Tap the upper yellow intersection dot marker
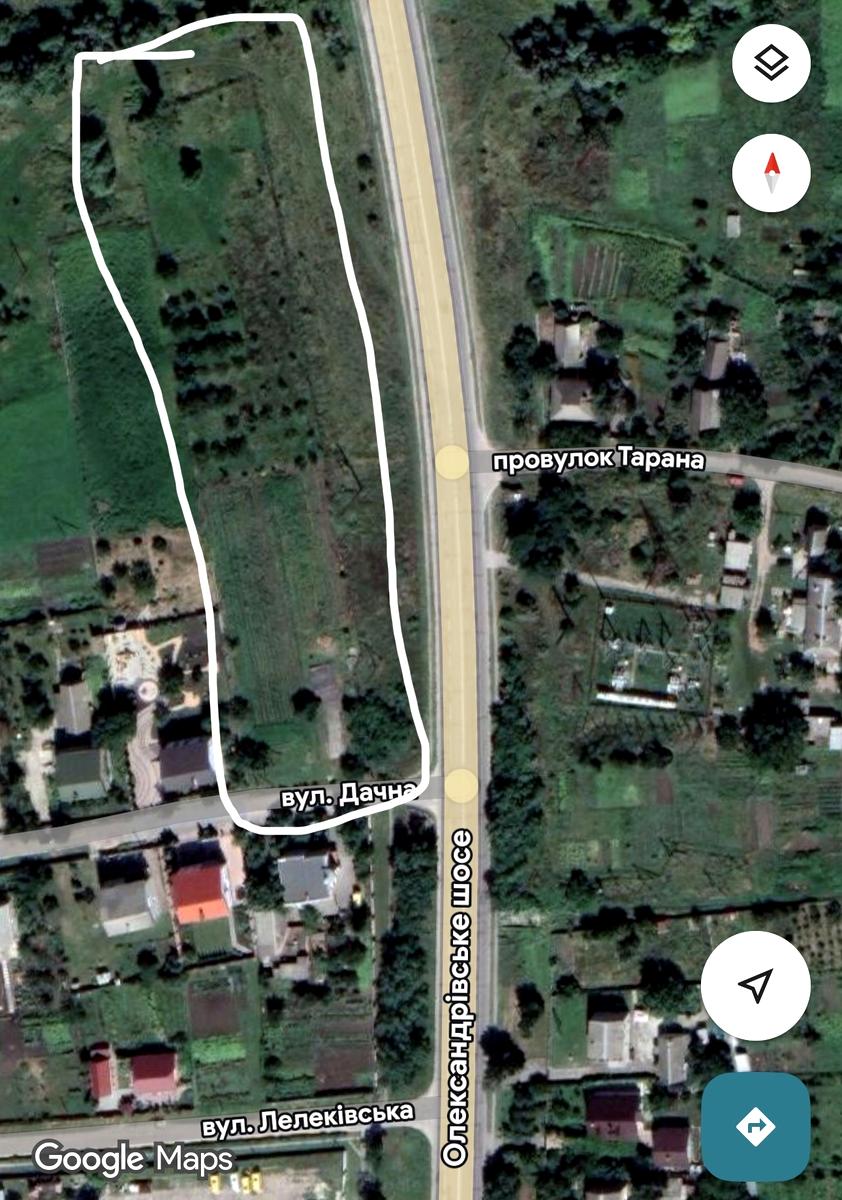 [450, 461]
